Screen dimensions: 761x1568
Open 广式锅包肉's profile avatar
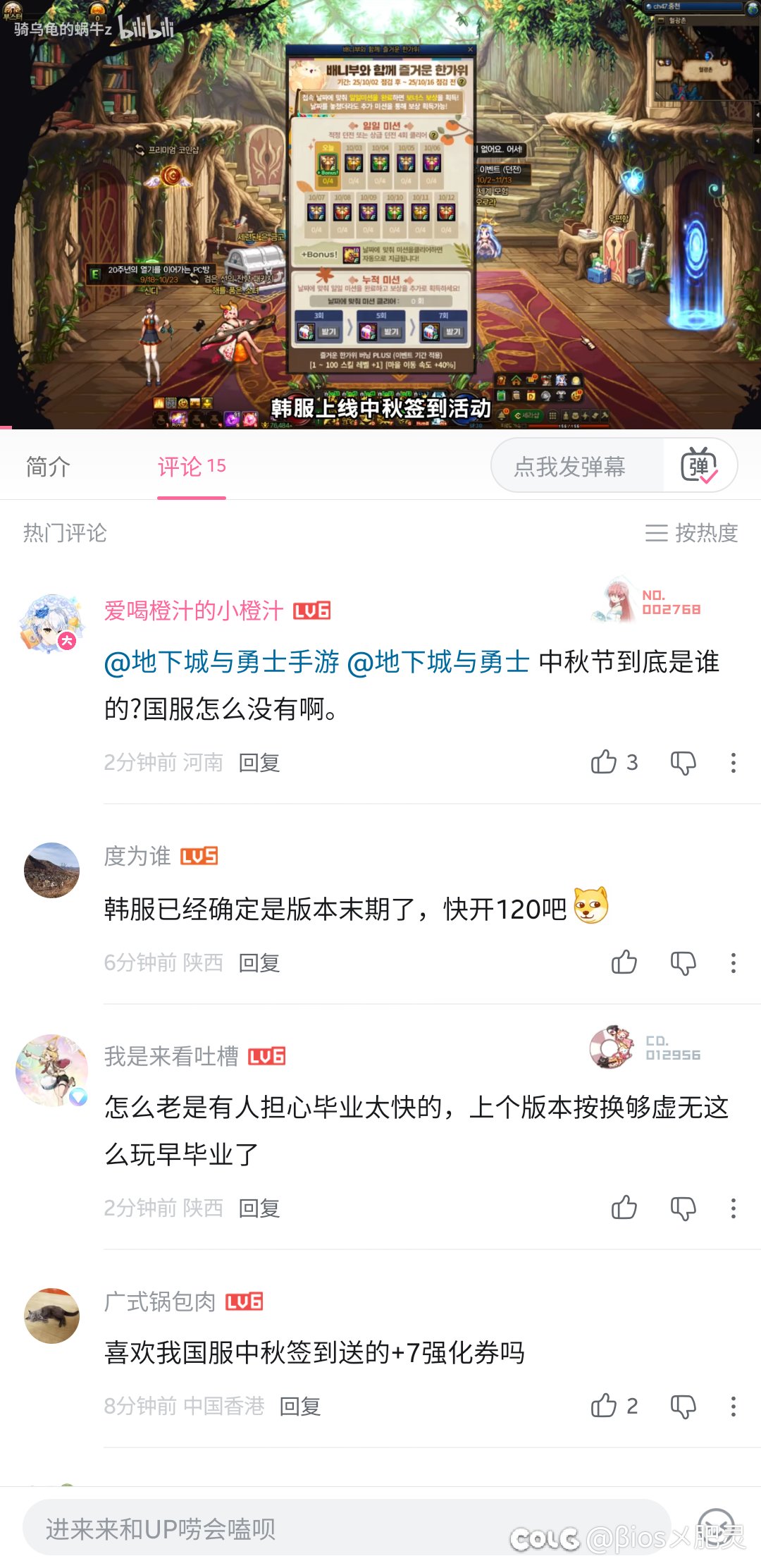(x=52, y=1316)
